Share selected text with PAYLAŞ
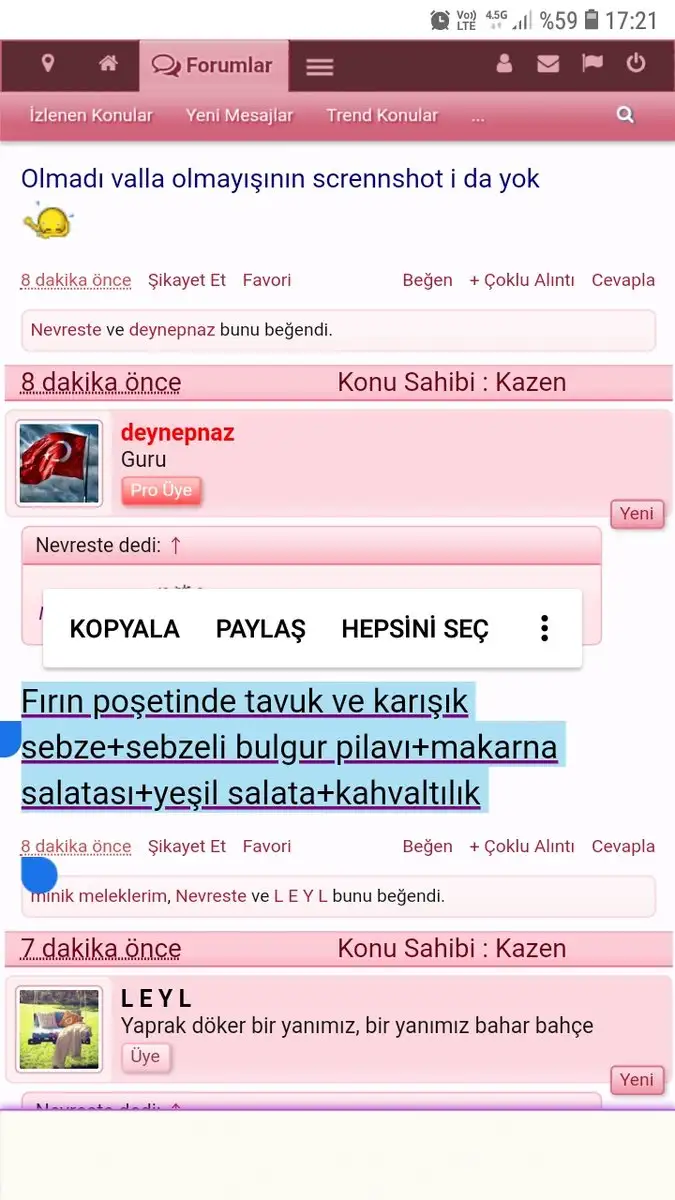The height and width of the screenshot is (1200, 675). tap(260, 629)
